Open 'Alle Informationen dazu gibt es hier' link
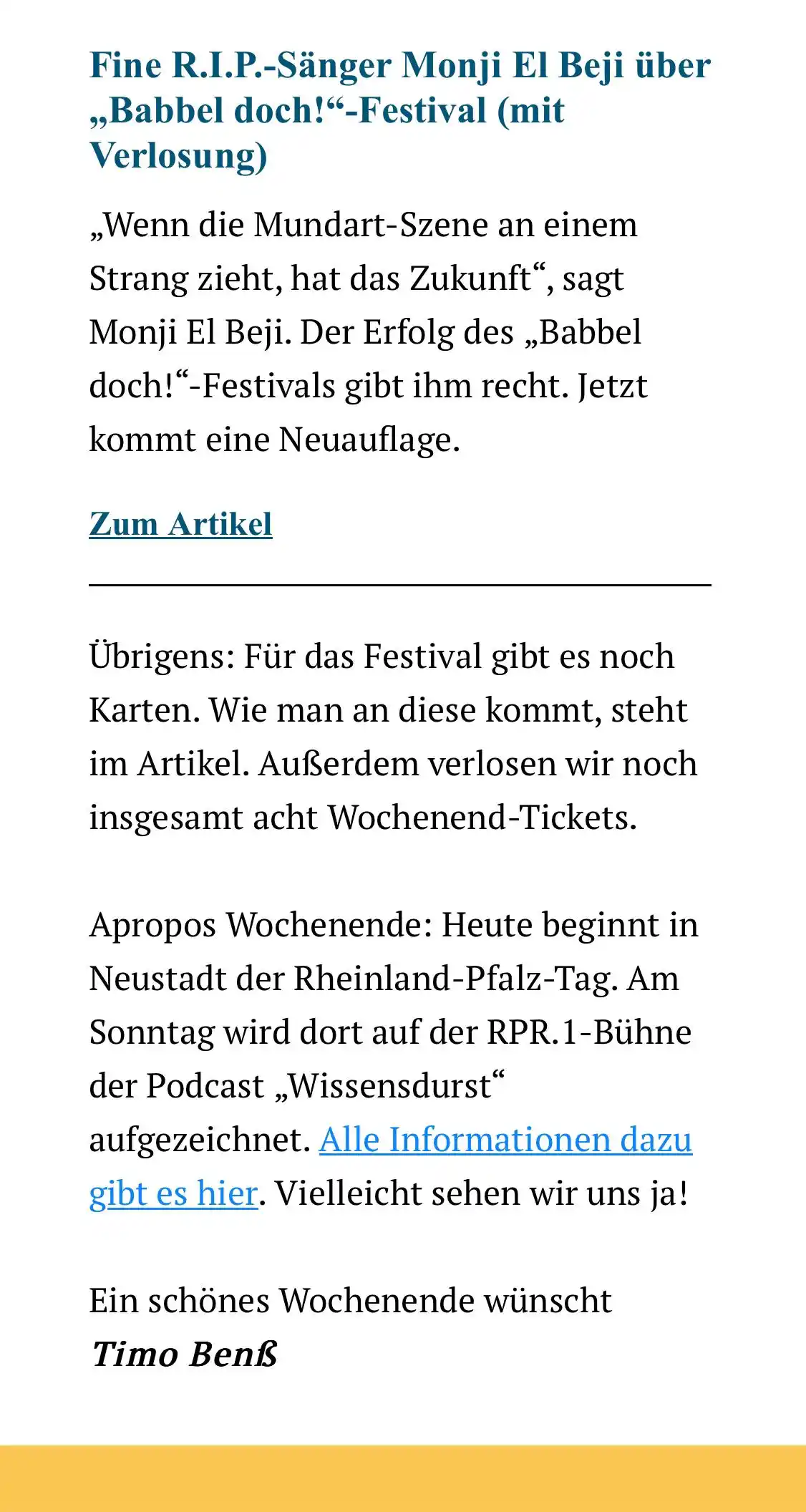806x1512 pixels. [x=505, y=1140]
